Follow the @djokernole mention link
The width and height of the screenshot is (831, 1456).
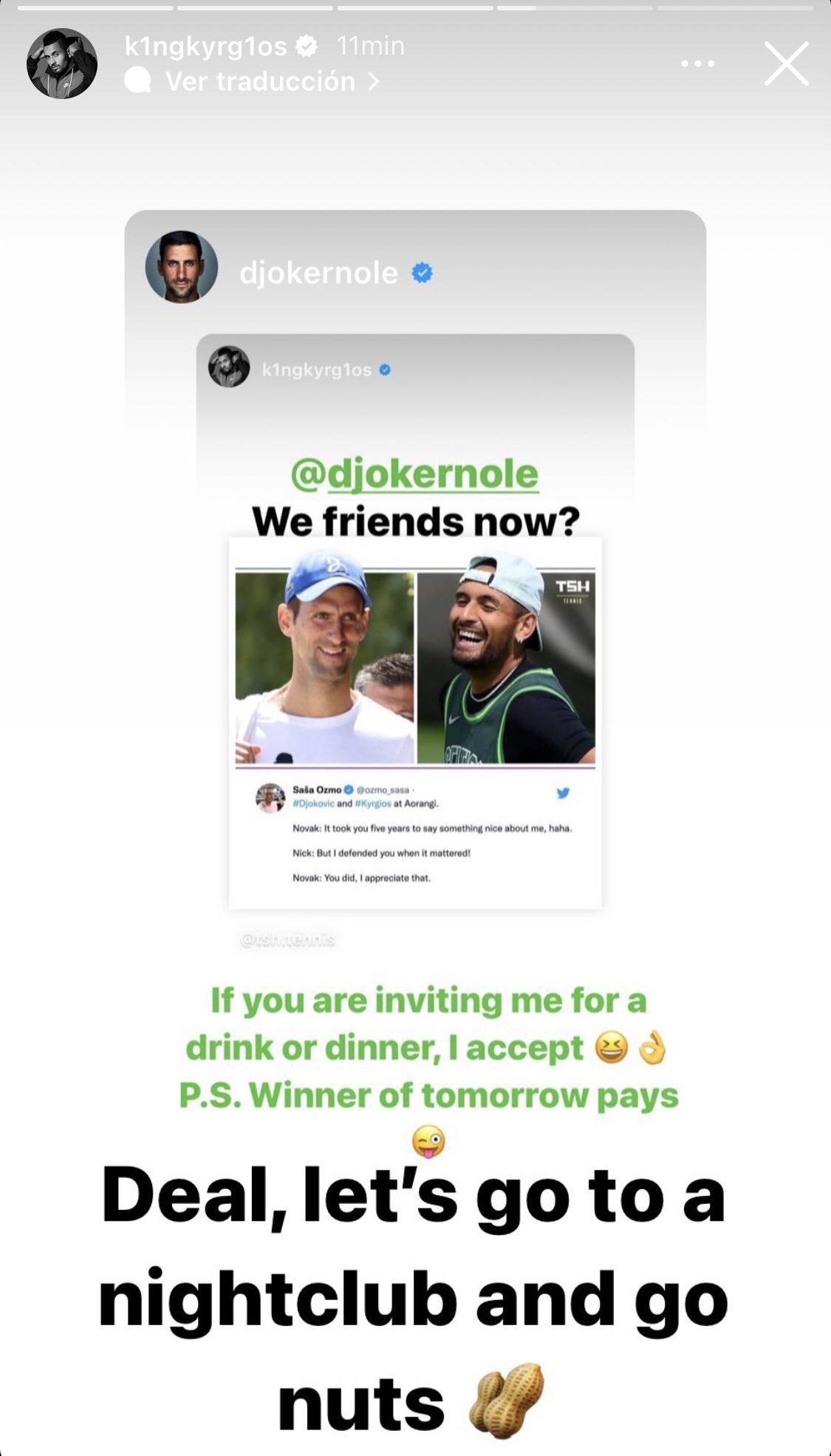pyautogui.click(x=414, y=474)
